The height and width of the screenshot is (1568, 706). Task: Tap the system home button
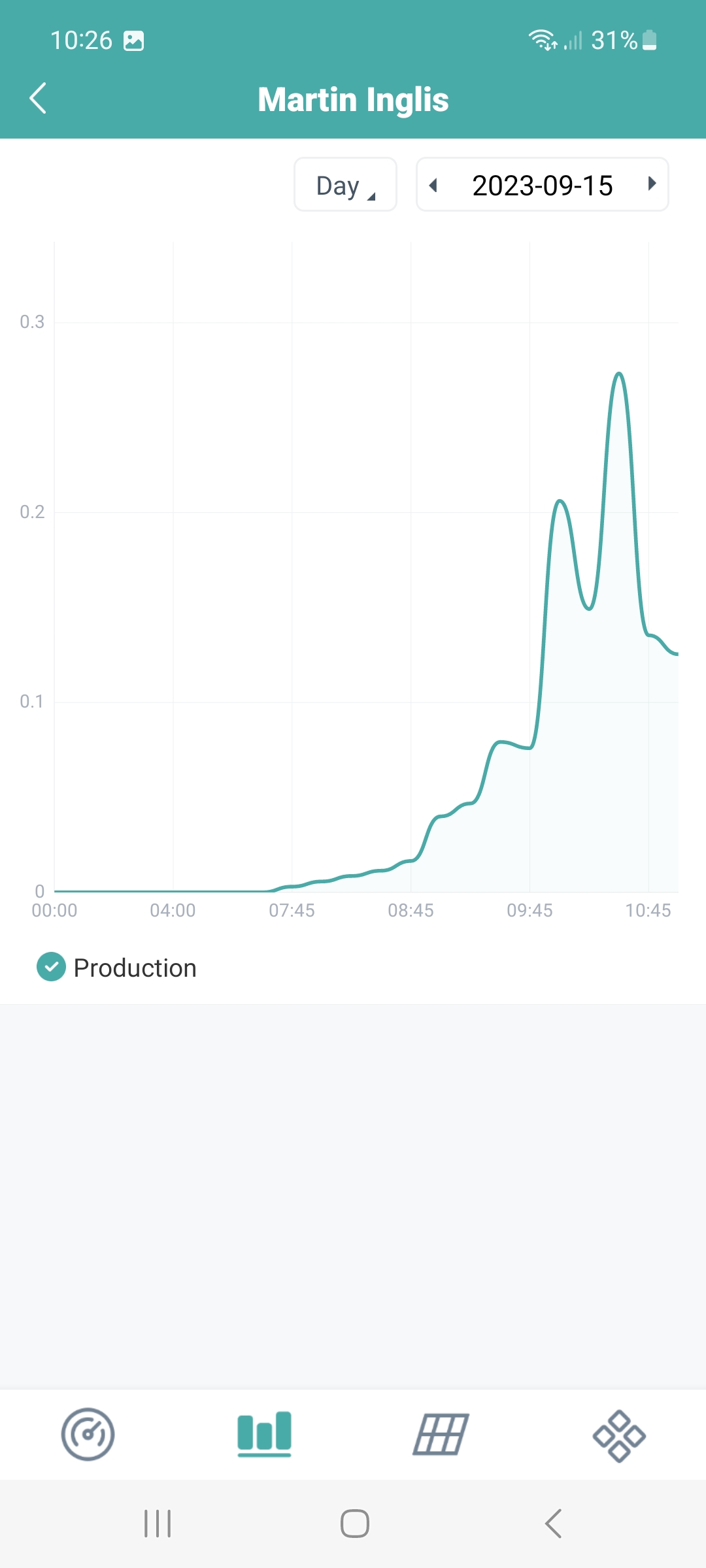(x=354, y=1524)
